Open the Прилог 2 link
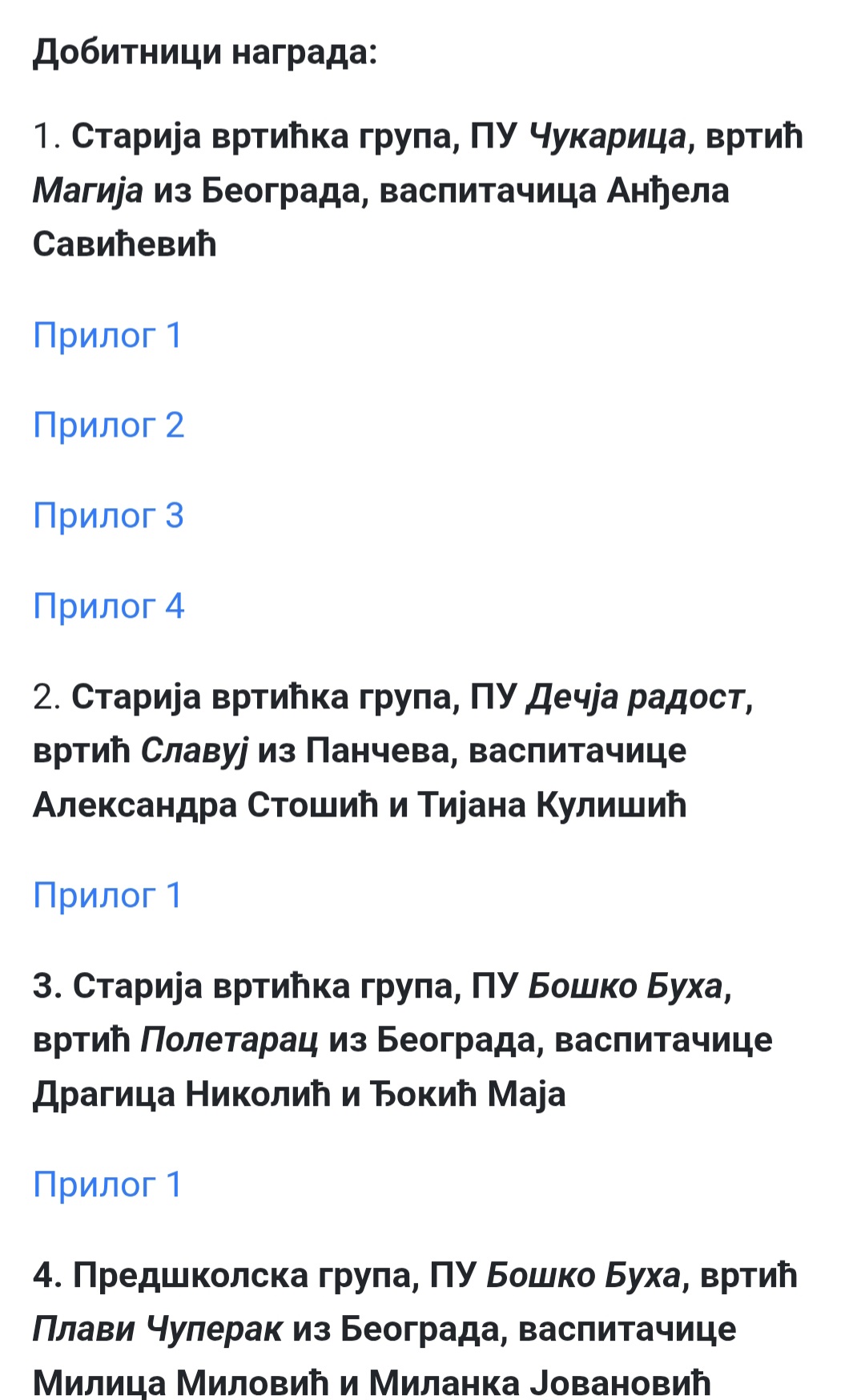The image size is (865, 1400). pos(108,425)
